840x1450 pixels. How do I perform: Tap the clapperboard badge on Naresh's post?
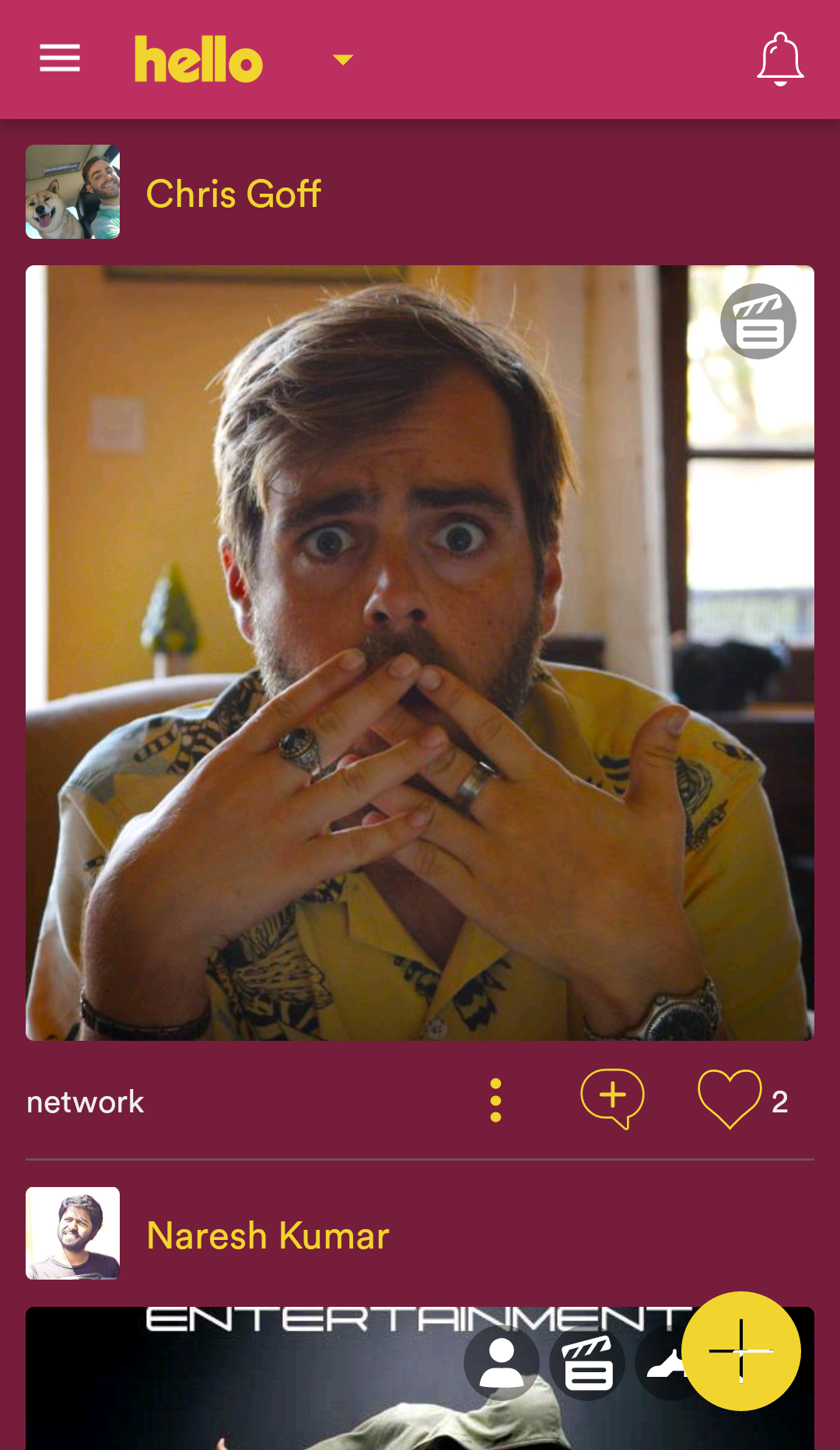coord(587,1364)
